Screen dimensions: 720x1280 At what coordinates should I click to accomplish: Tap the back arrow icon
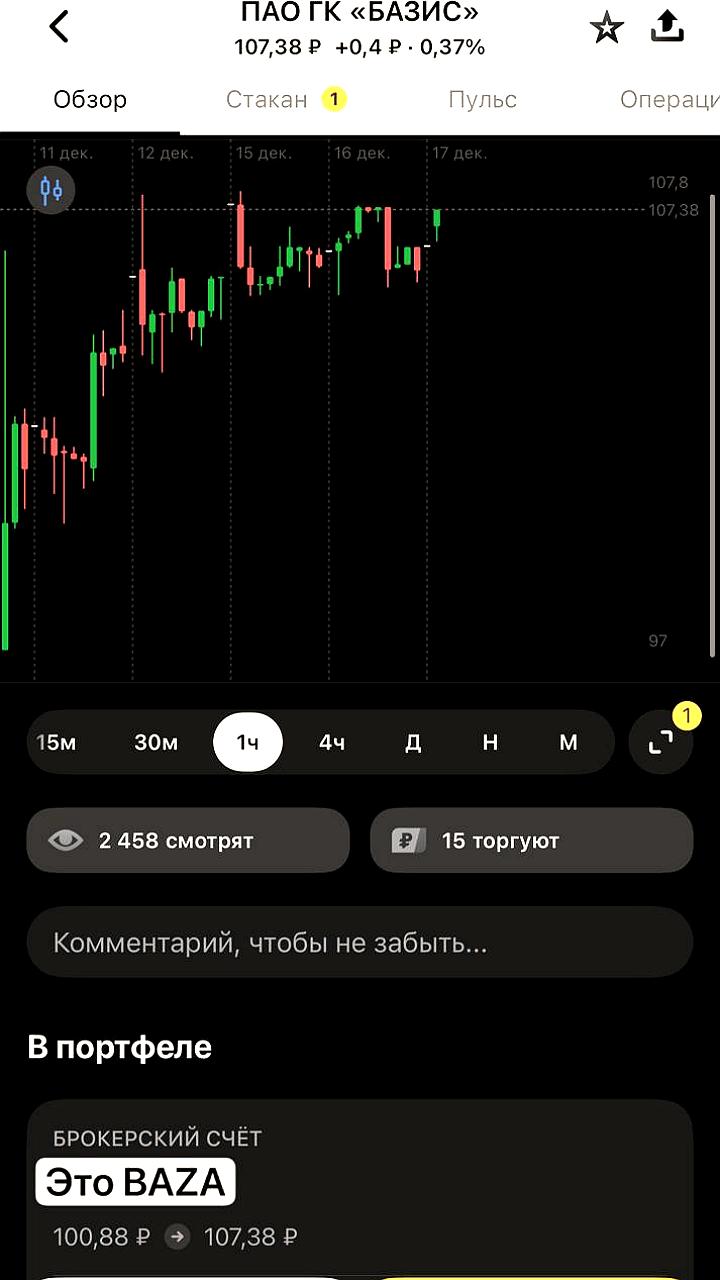coord(60,27)
